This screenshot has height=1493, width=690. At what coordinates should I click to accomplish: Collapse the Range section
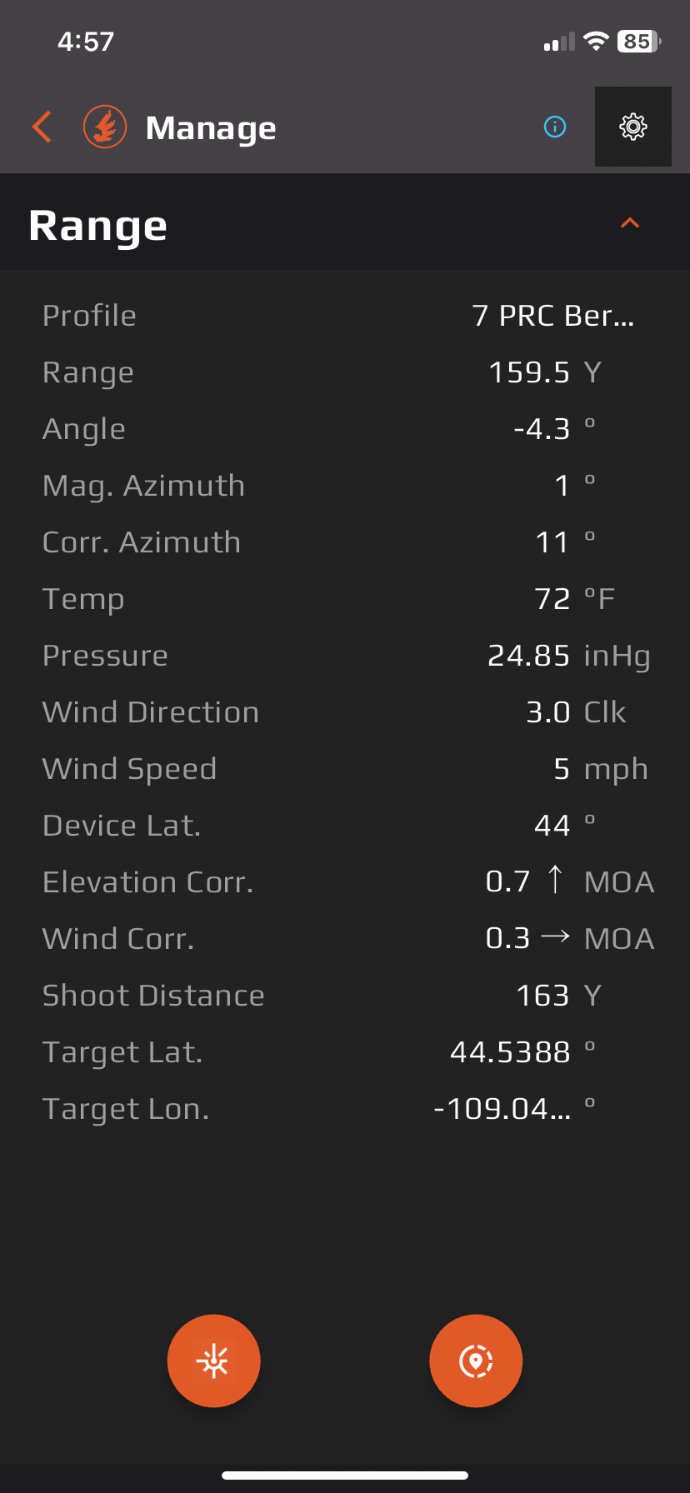pyautogui.click(x=630, y=223)
